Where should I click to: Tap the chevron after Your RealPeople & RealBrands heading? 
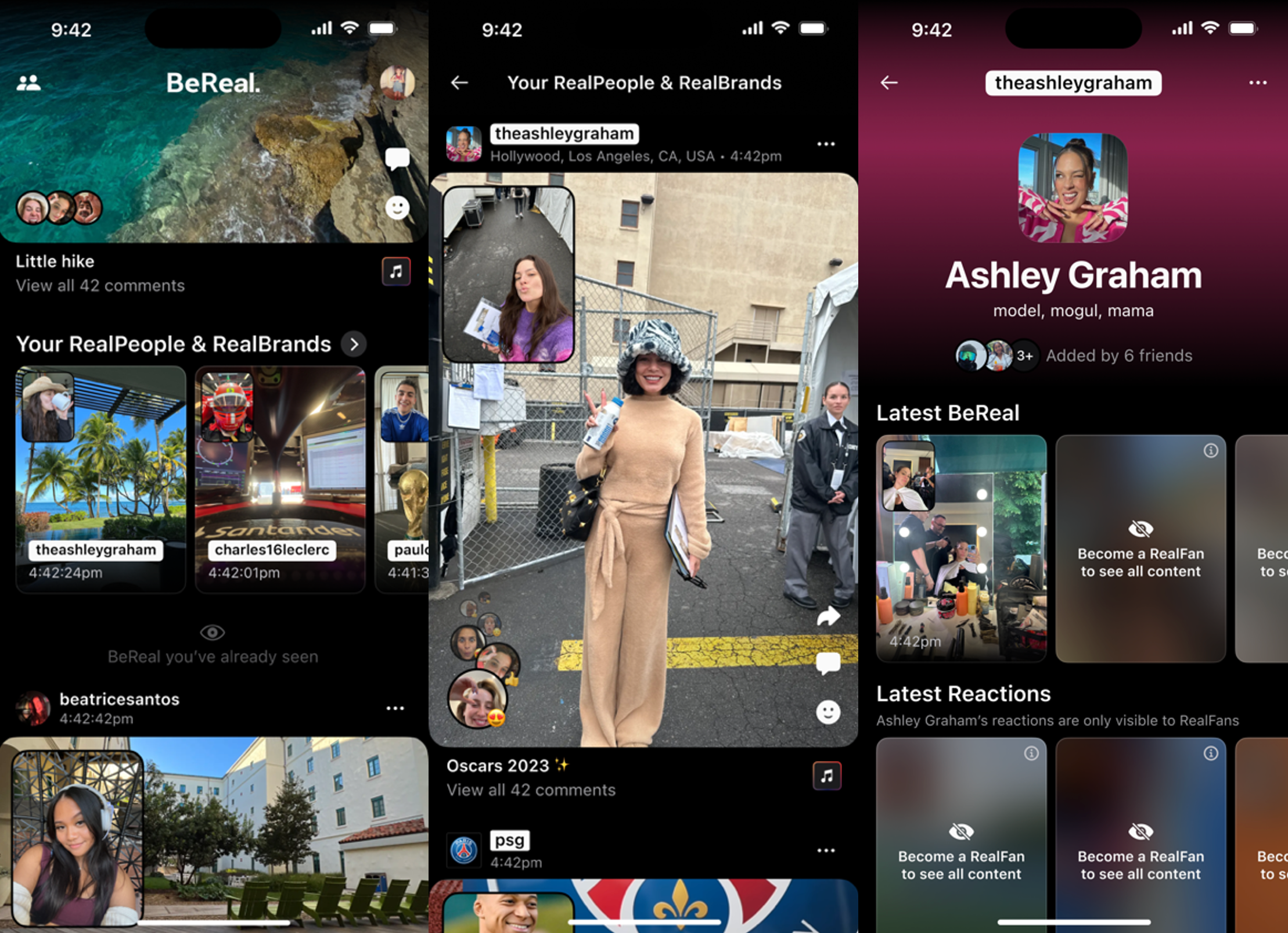354,345
